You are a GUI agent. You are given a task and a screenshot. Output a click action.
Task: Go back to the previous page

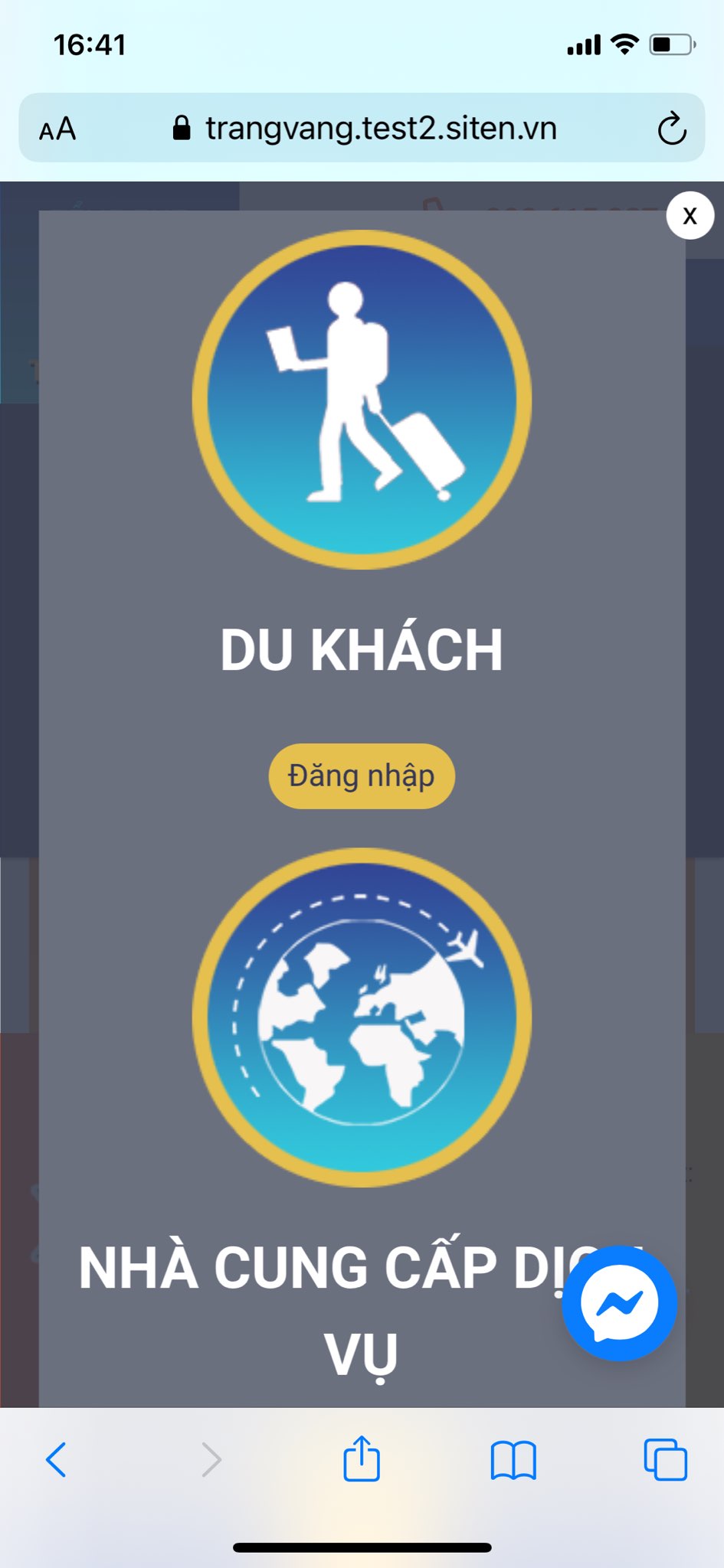point(57,1459)
